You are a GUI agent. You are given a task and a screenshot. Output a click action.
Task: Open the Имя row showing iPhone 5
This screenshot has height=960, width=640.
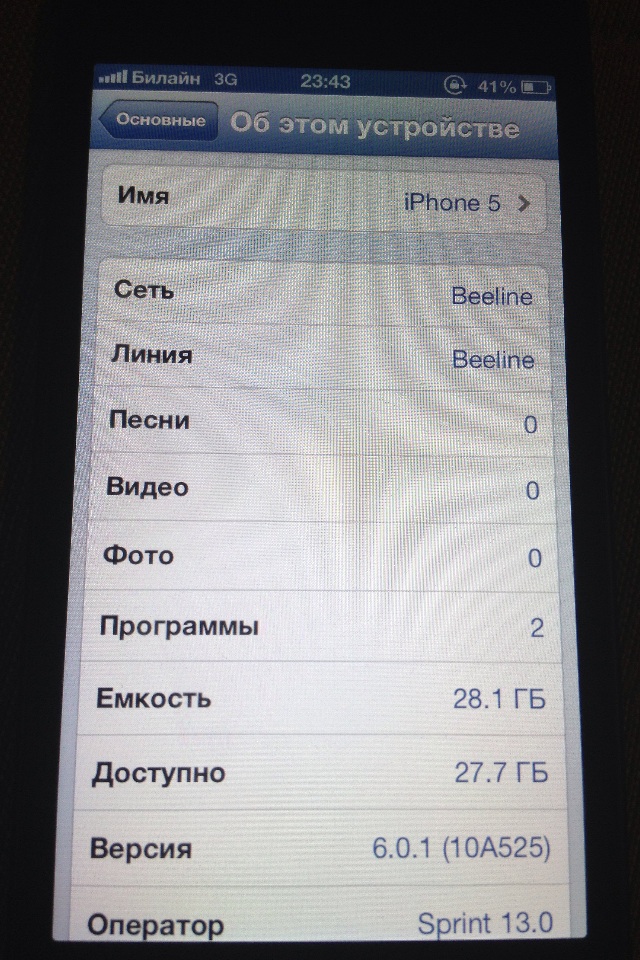(326, 199)
